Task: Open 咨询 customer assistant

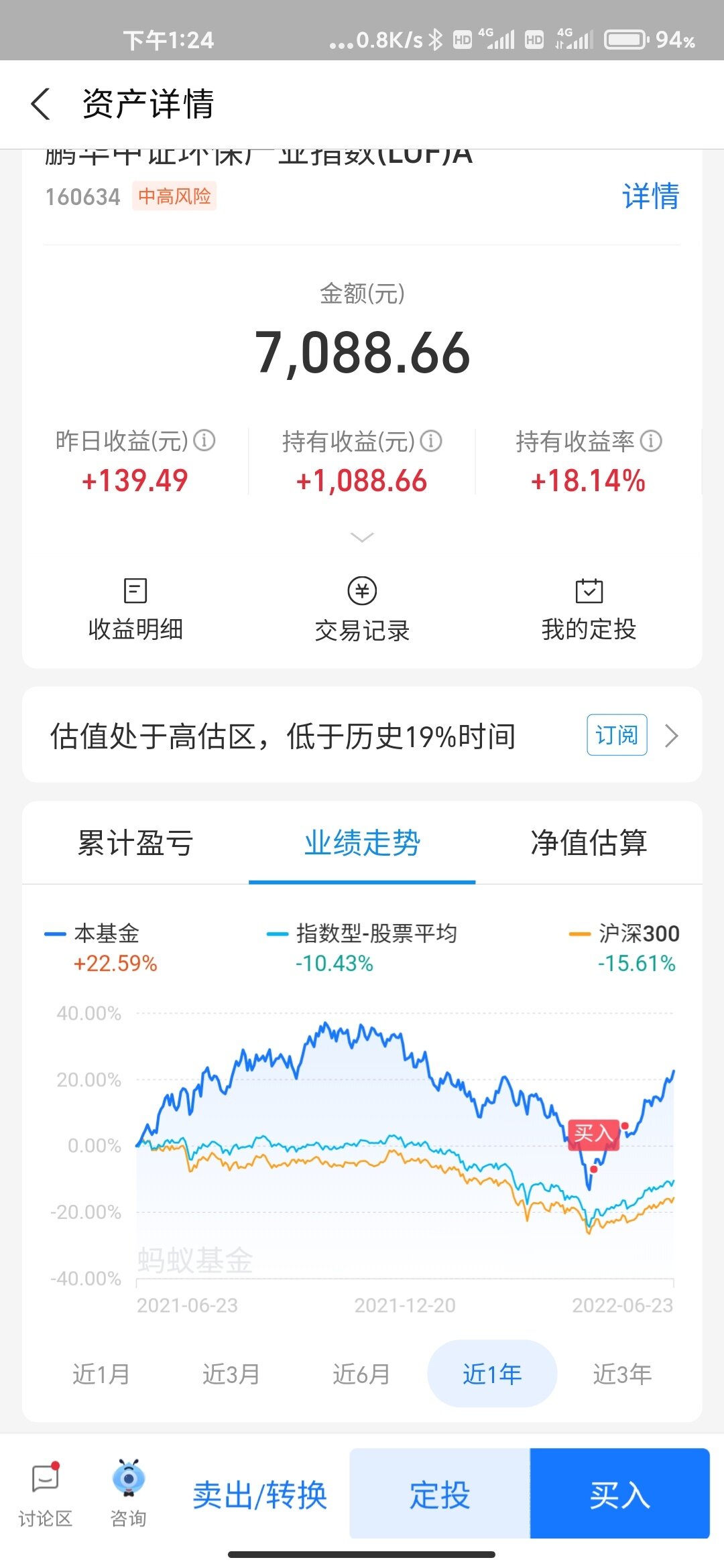Action: [x=128, y=1494]
